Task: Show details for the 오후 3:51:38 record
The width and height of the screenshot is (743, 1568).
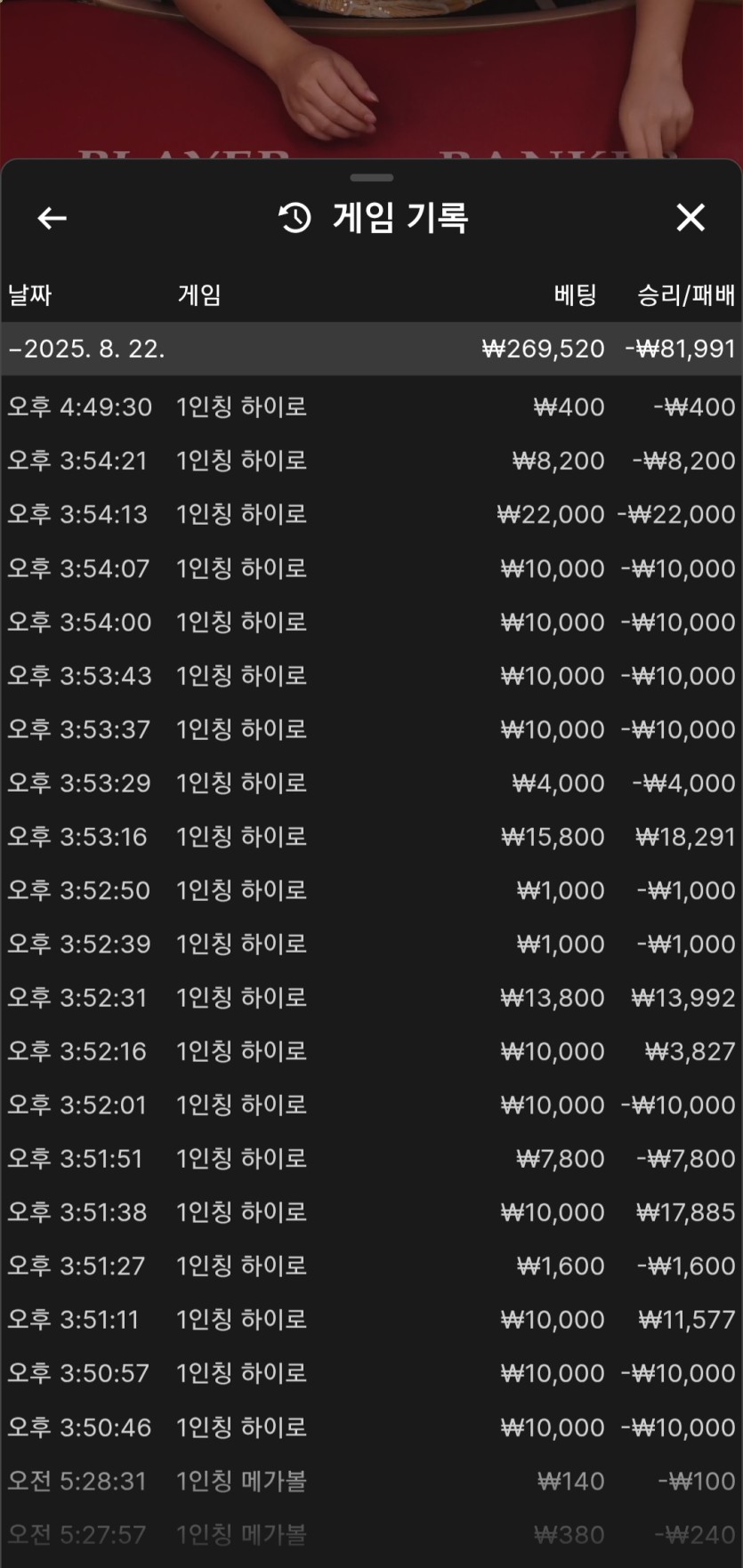Action: [x=371, y=1212]
